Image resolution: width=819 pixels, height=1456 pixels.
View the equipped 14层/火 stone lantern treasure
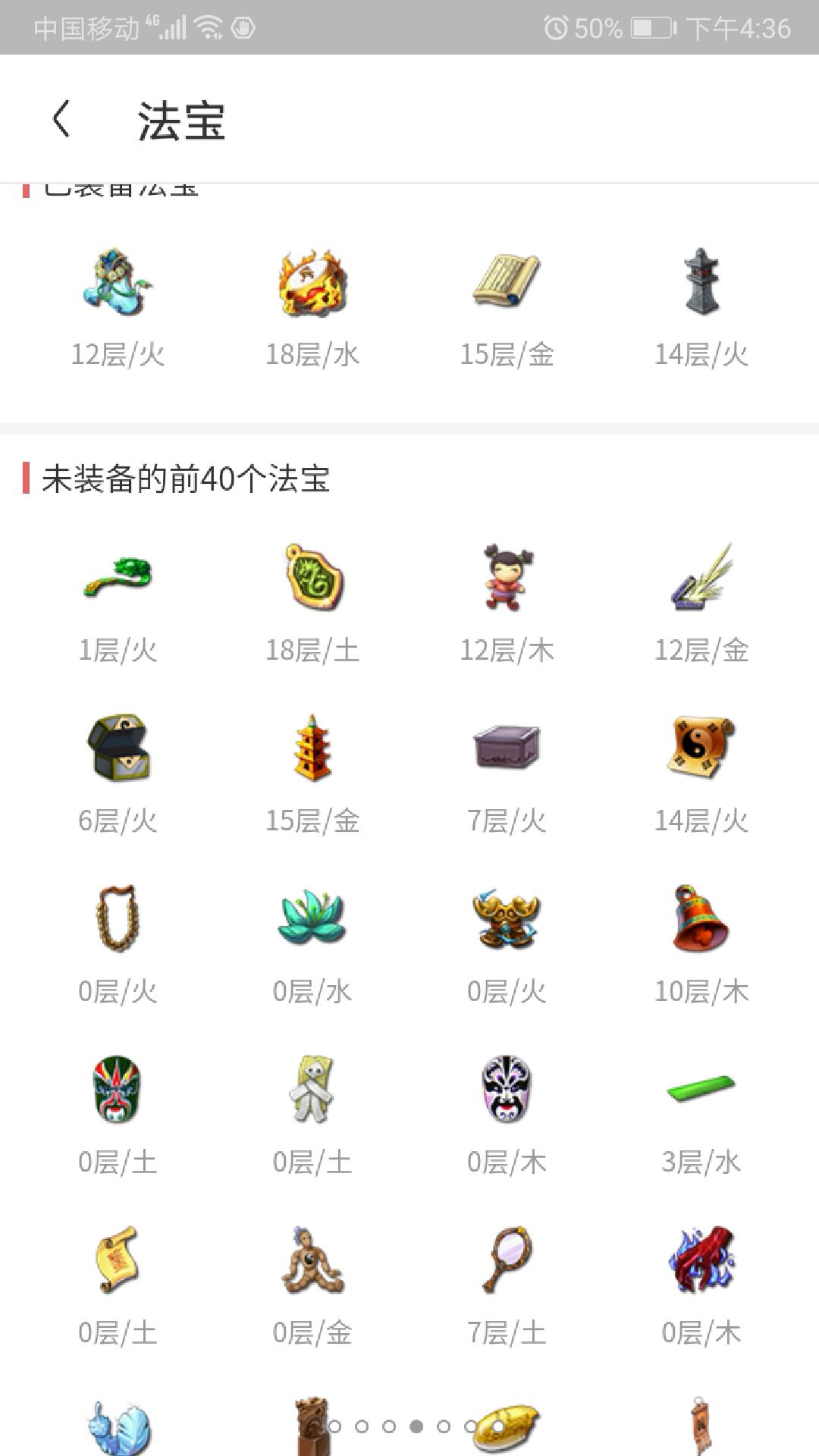[x=701, y=283]
